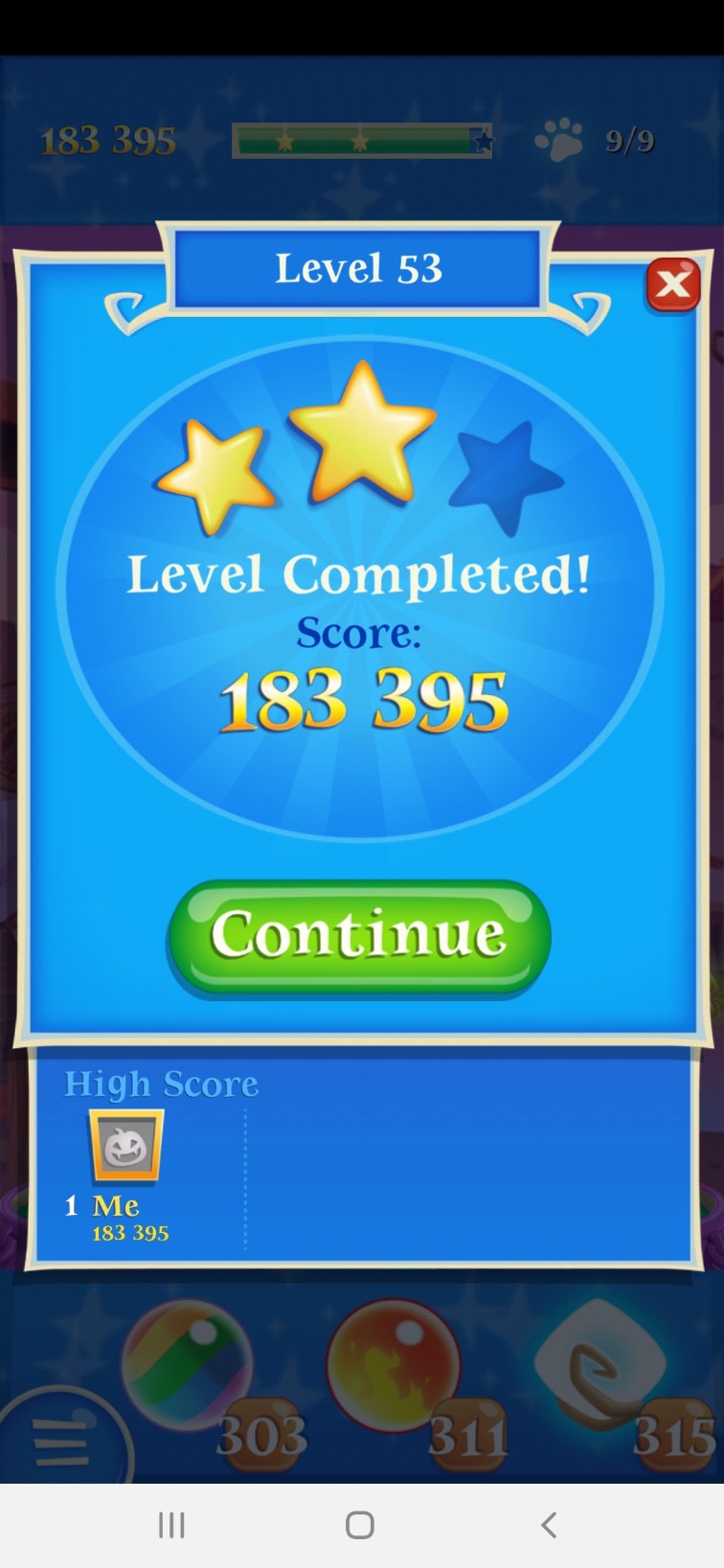Screen dimensions: 724x1568
Task: Close the Level 53 dialog
Action: click(673, 284)
